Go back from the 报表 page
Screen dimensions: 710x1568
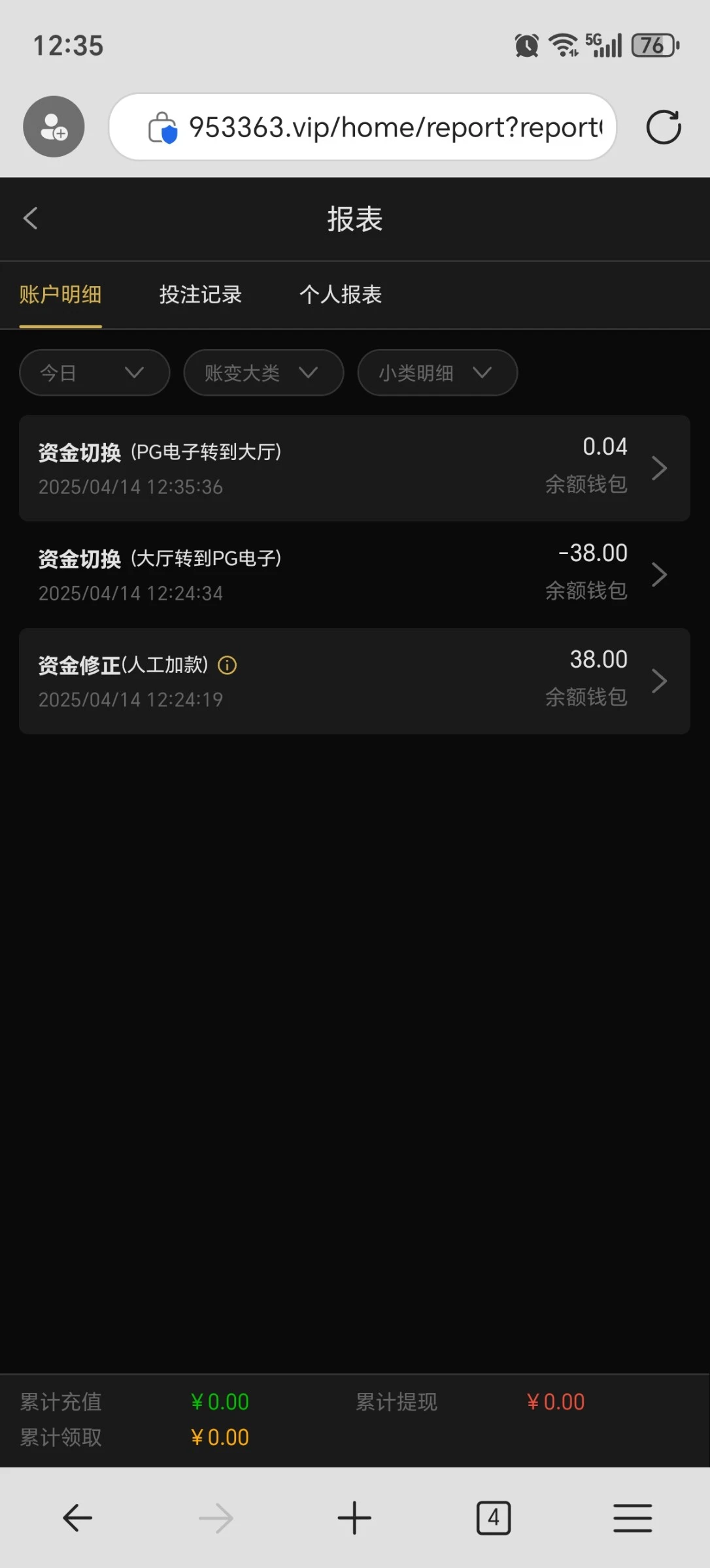point(31,218)
